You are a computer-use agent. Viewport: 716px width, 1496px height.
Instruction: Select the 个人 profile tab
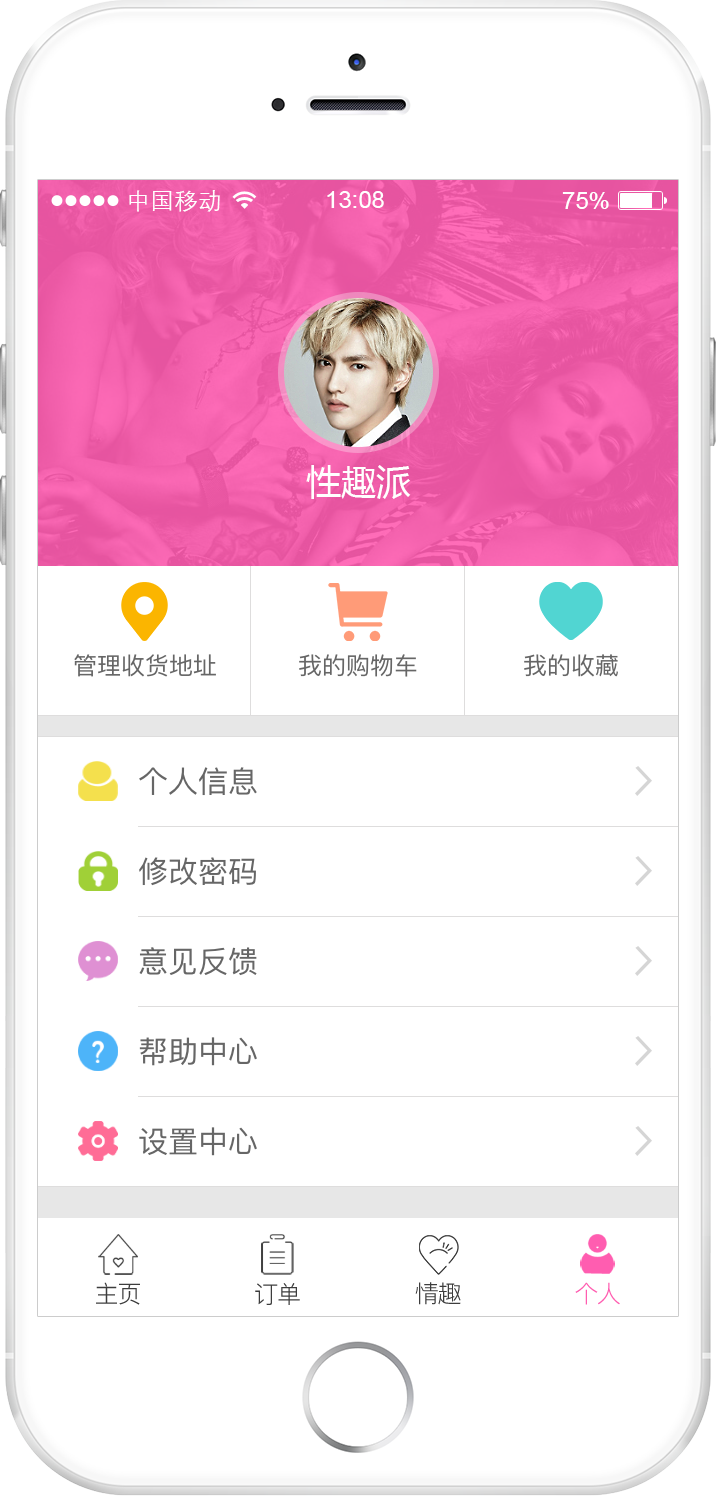click(597, 1268)
